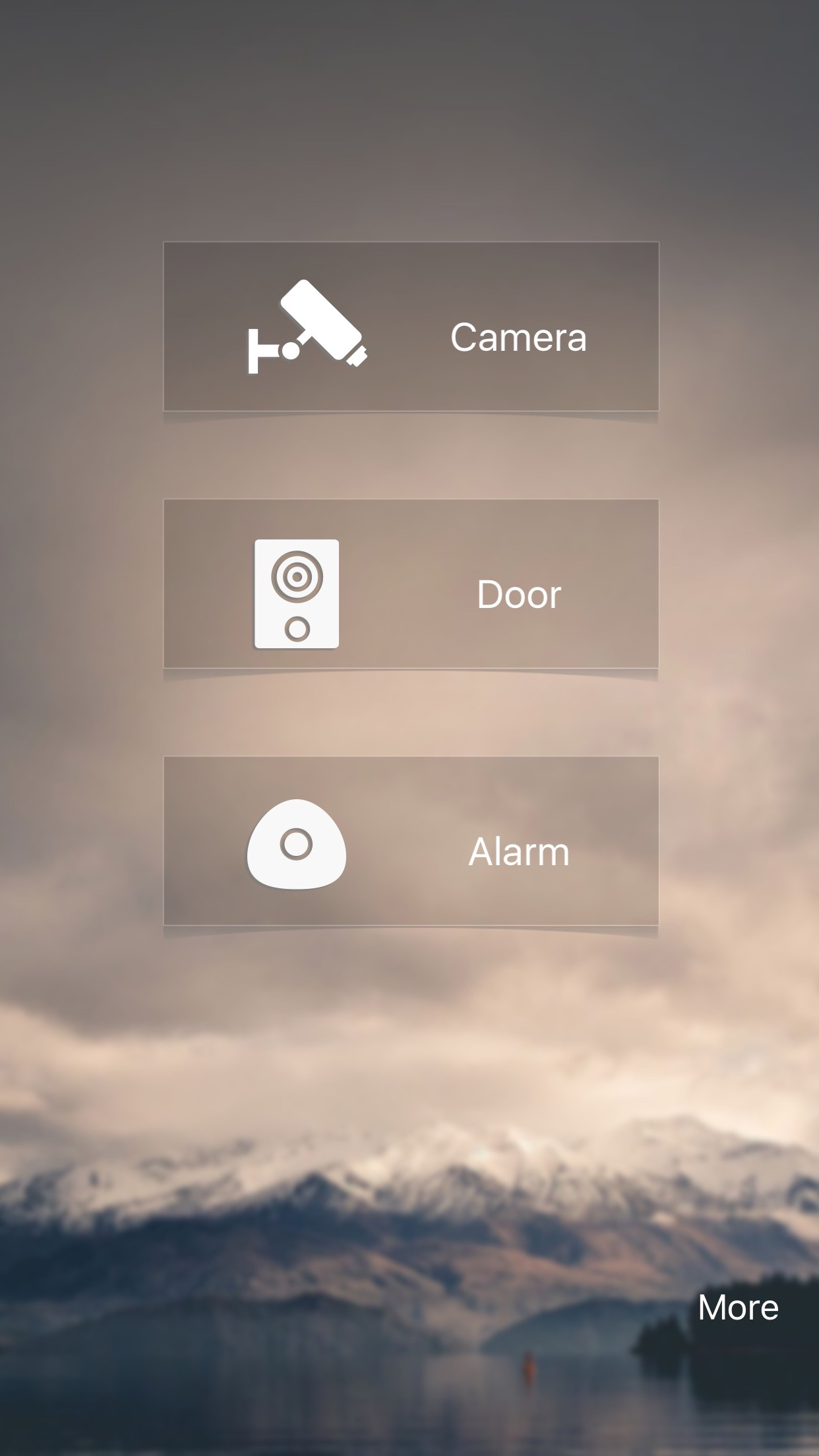Click the Alarm text label

tap(518, 851)
